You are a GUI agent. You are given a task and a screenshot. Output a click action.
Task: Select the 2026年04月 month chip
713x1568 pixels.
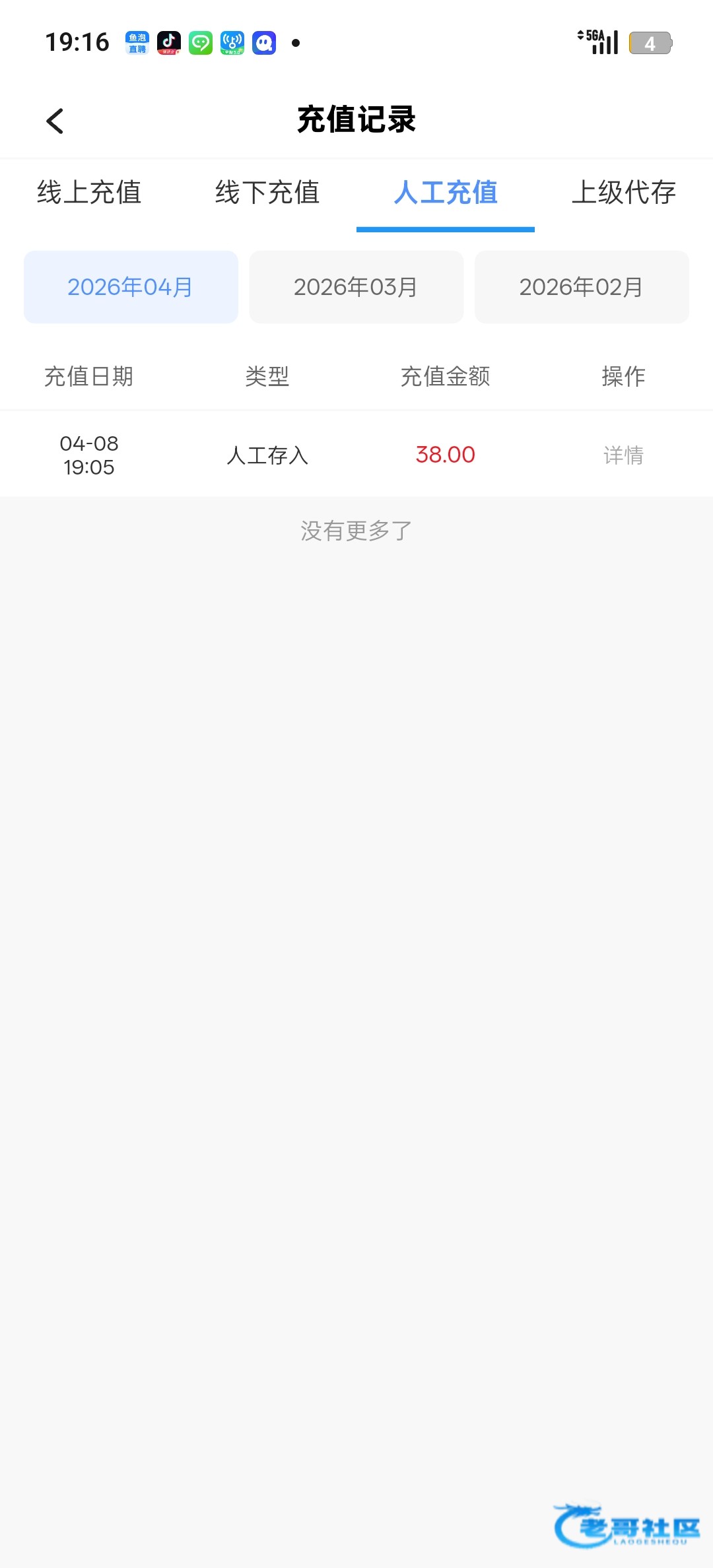click(x=131, y=287)
